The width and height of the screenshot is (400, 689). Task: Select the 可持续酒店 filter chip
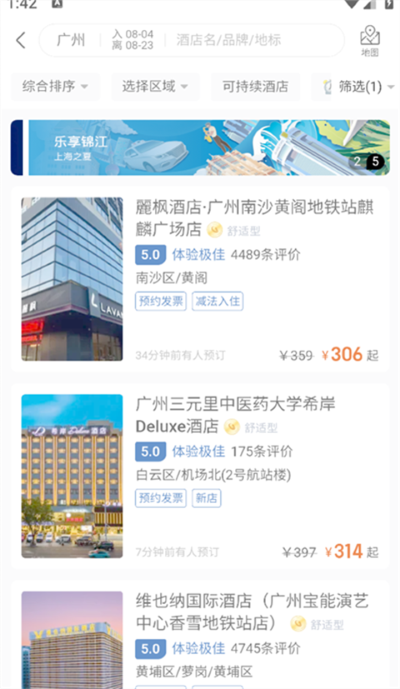point(255,86)
